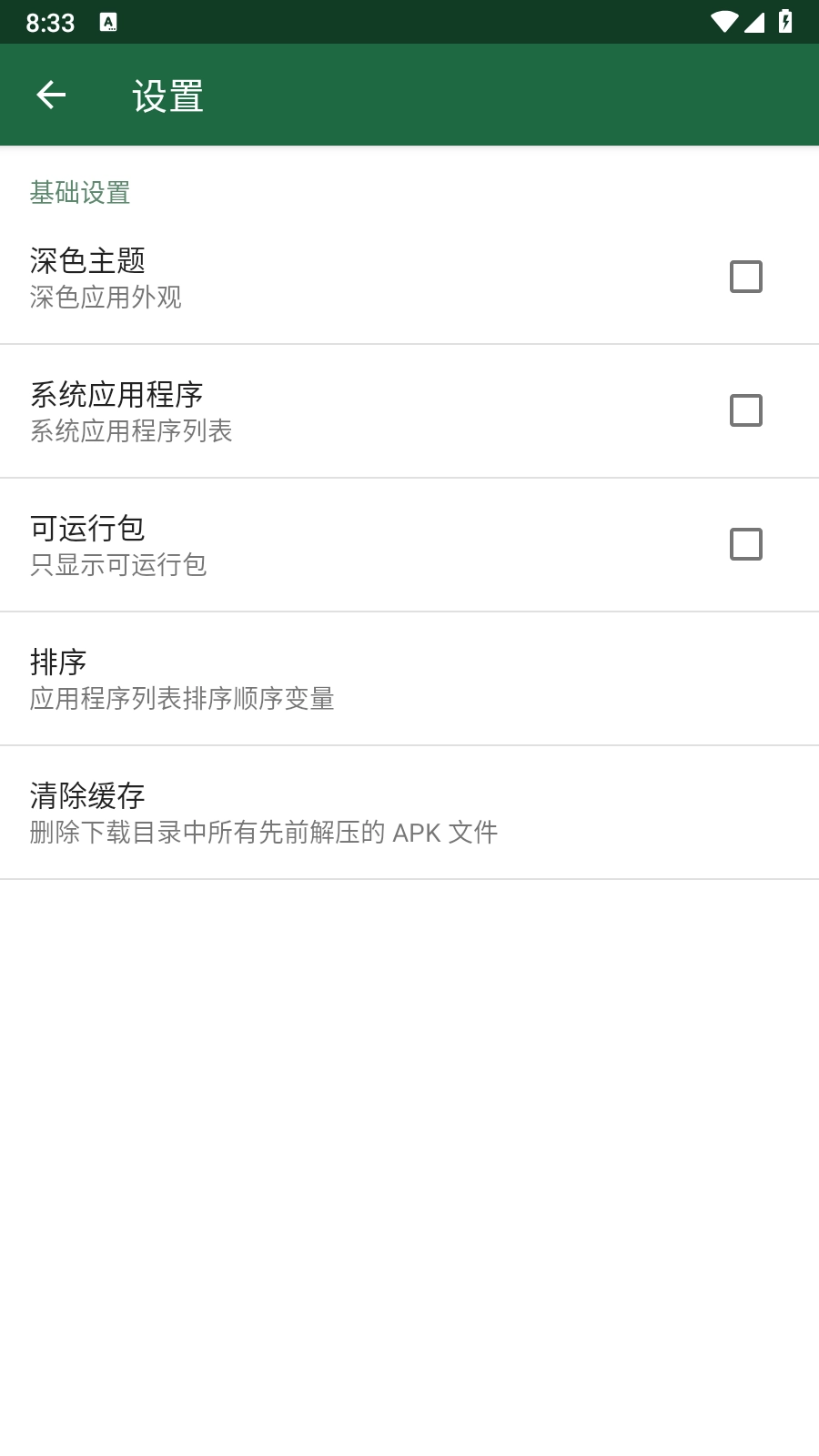Viewport: 819px width, 1456px height.
Task: Click the 基础设置 section header
Action: point(79,193)
